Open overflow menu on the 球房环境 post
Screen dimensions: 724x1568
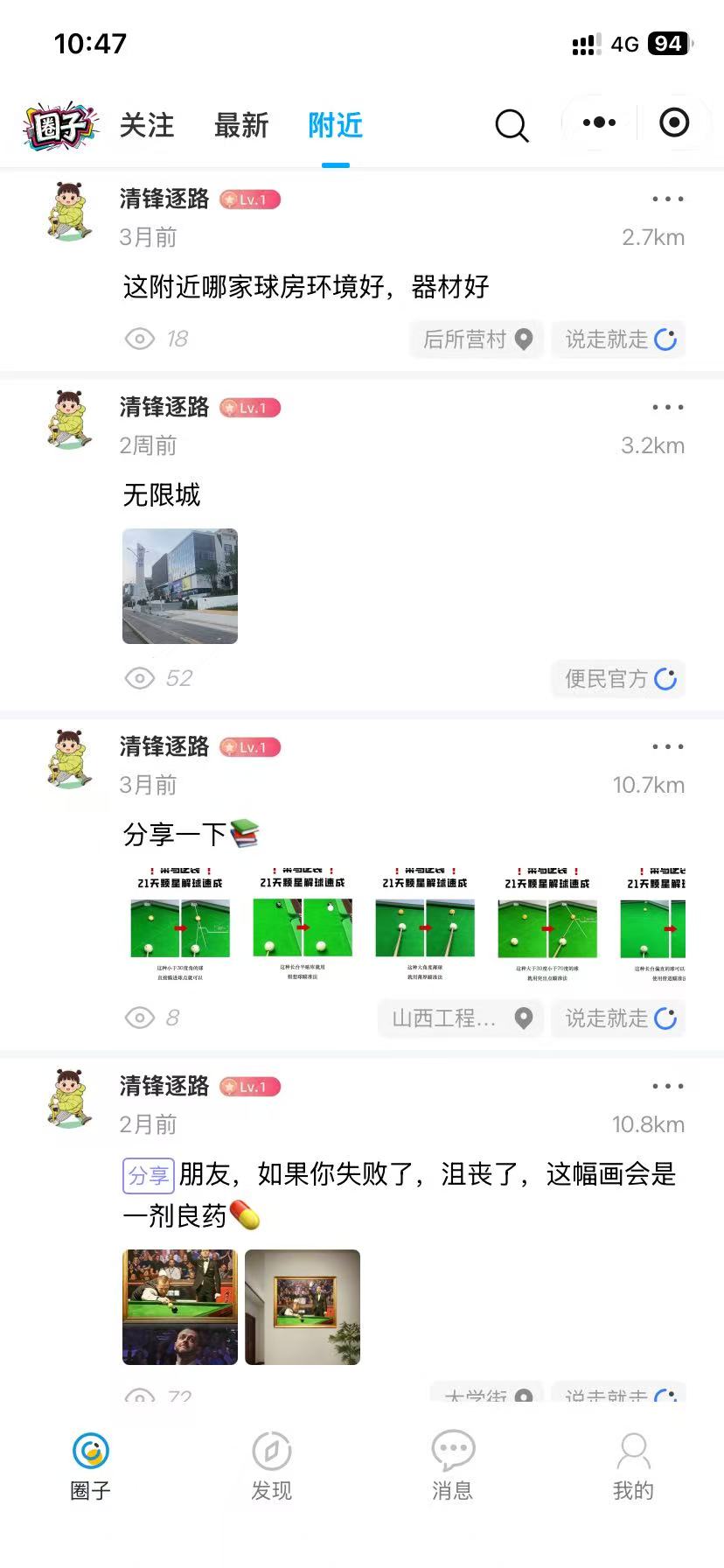click(x=668, y=199)
